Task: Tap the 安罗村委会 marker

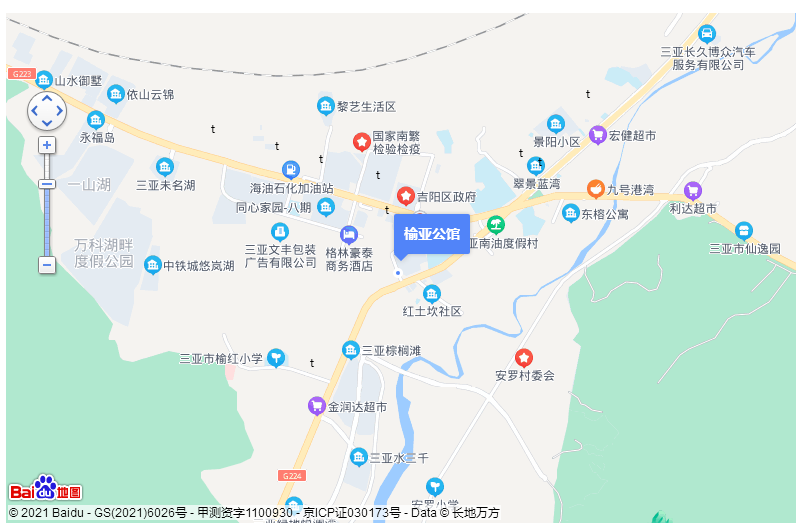Action: click(523, 358)
